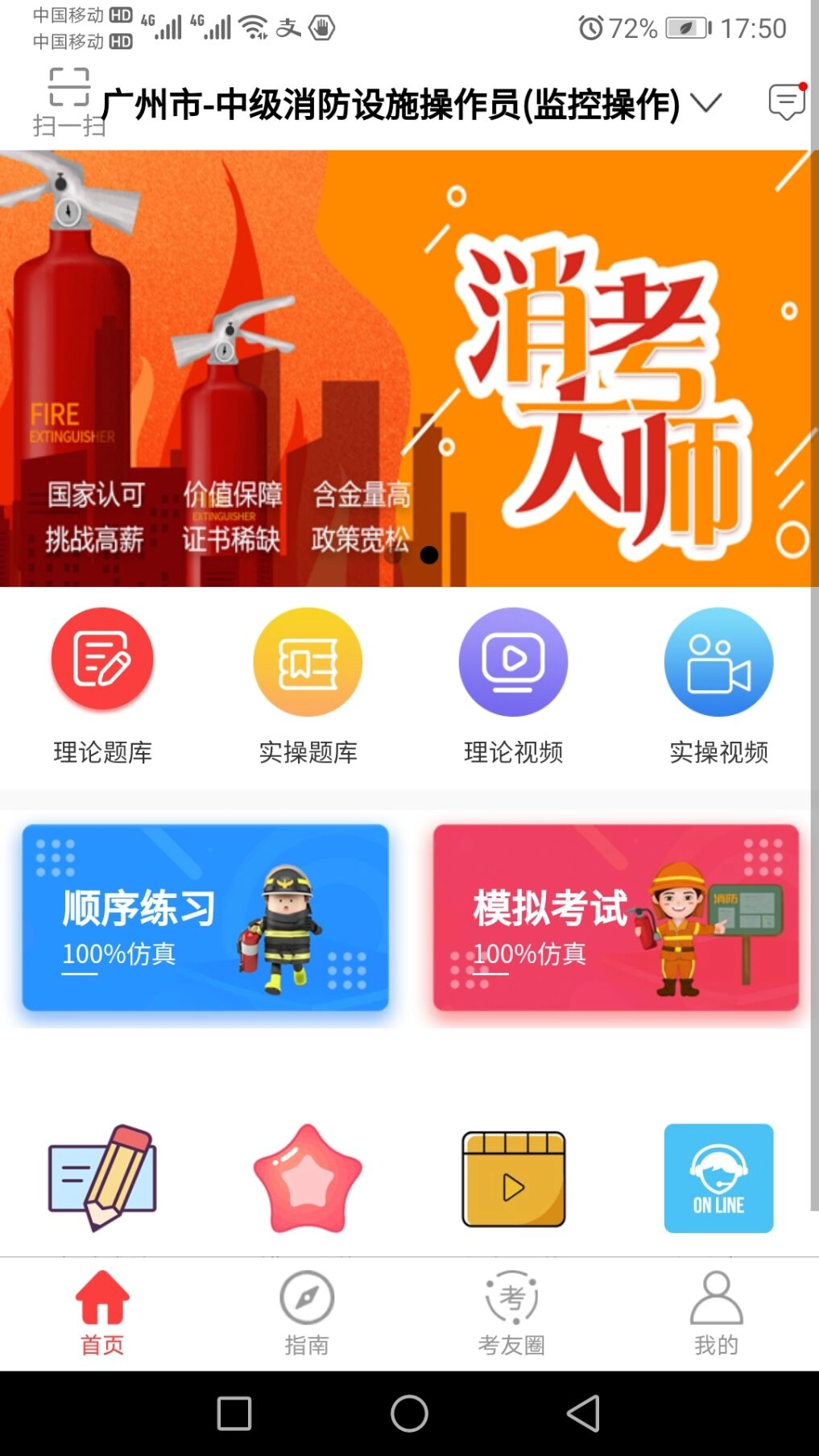Tap the pink star favorites icon
The image size is (819, 1456).
[307, 1178]
